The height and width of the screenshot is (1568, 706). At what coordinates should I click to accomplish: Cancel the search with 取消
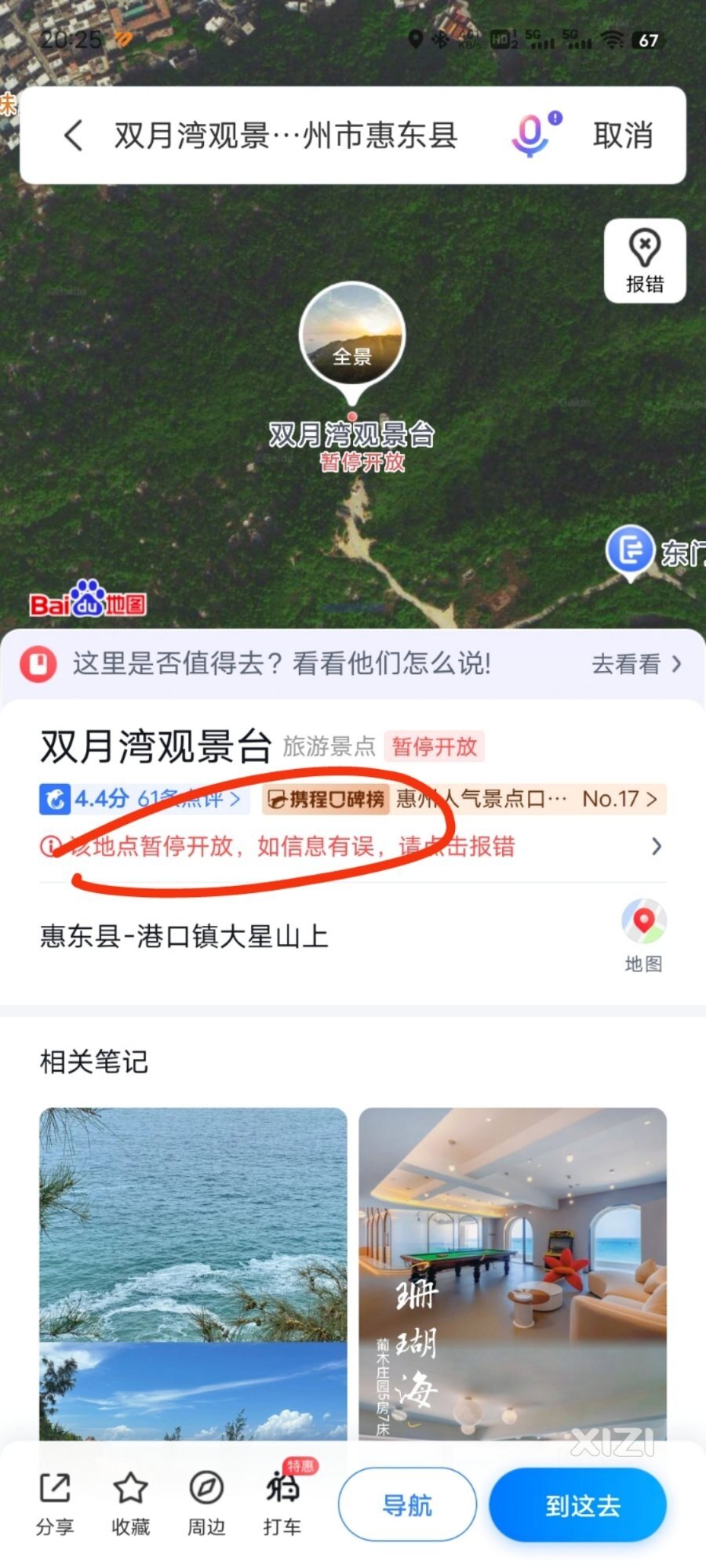tap(623, 135)
